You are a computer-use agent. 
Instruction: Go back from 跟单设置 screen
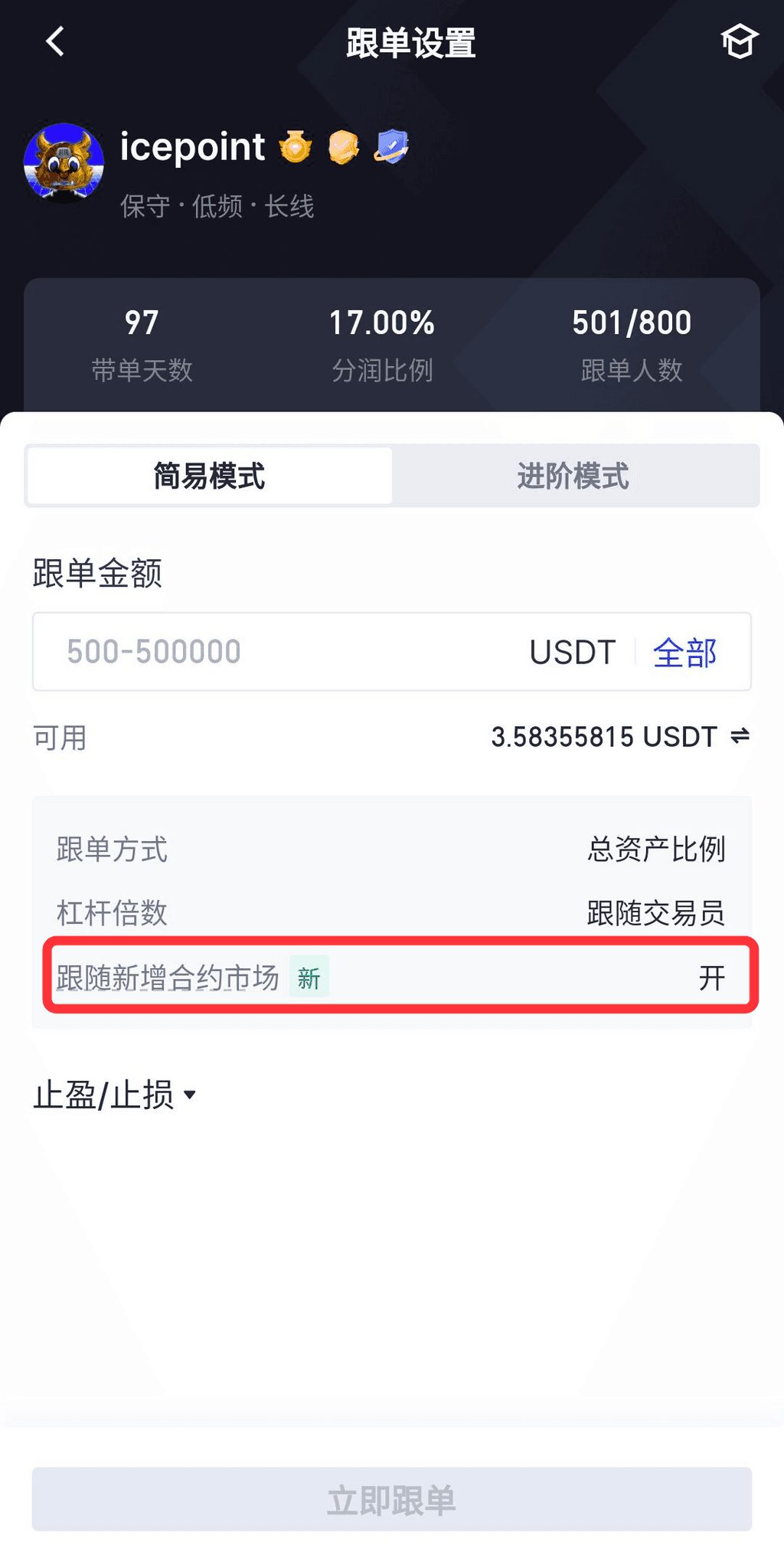click(x=55, y=41)
